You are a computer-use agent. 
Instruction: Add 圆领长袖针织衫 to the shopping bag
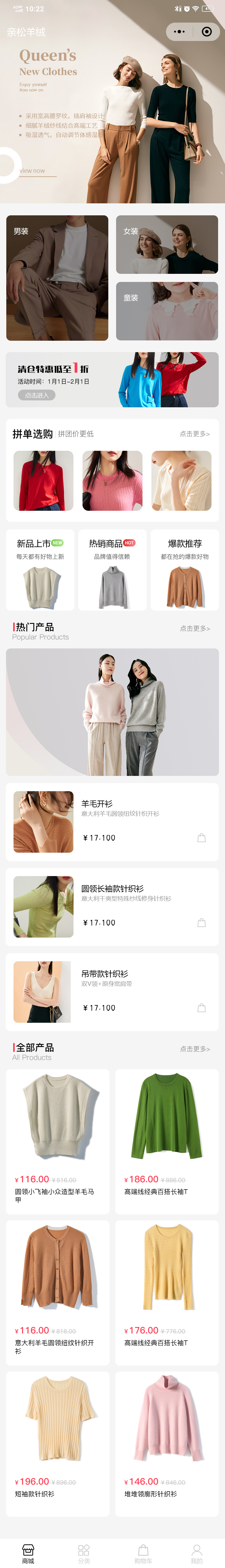[x=201, y=923]
